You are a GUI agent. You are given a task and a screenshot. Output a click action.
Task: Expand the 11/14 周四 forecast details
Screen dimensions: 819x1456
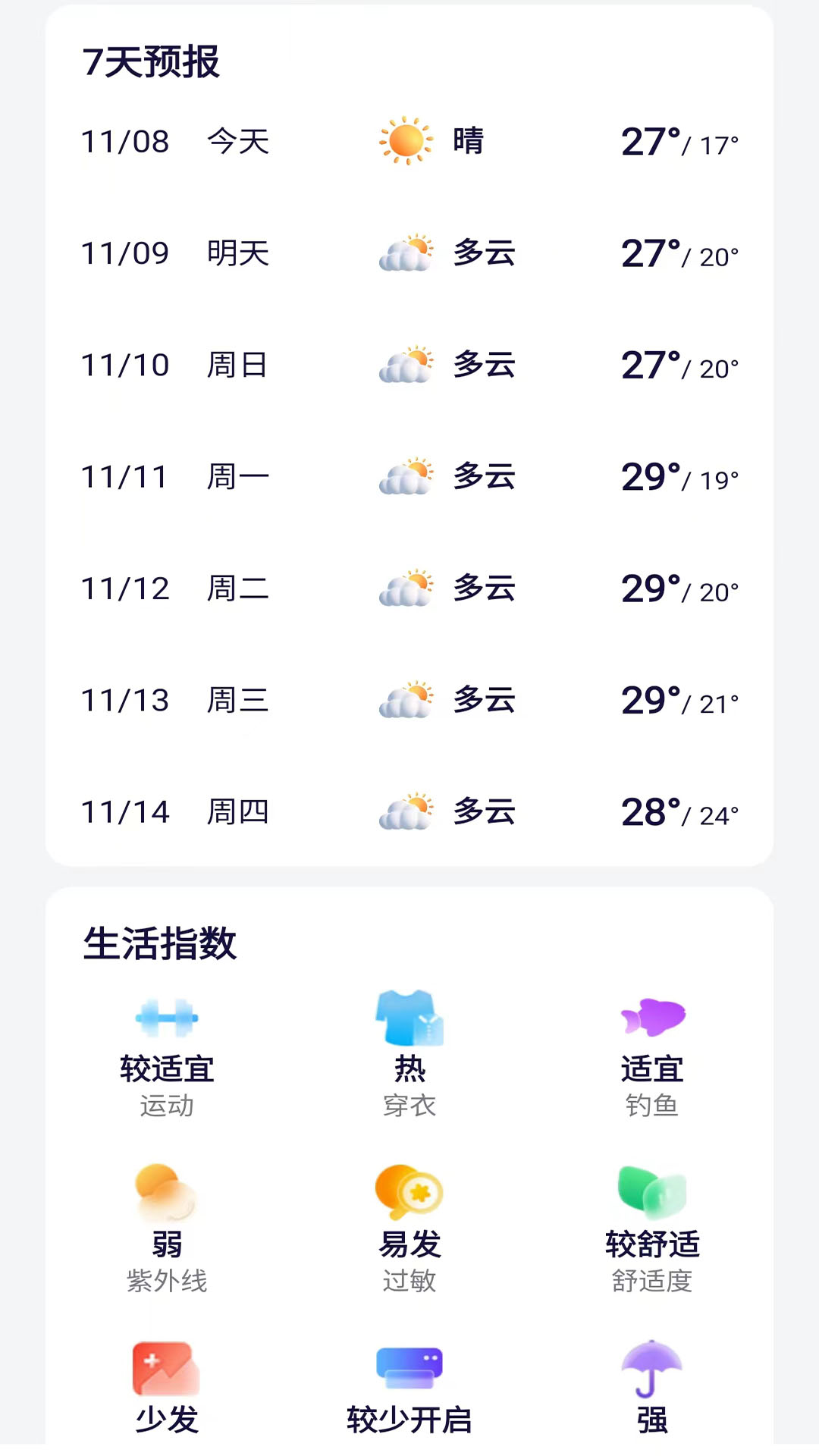[409, 811]
